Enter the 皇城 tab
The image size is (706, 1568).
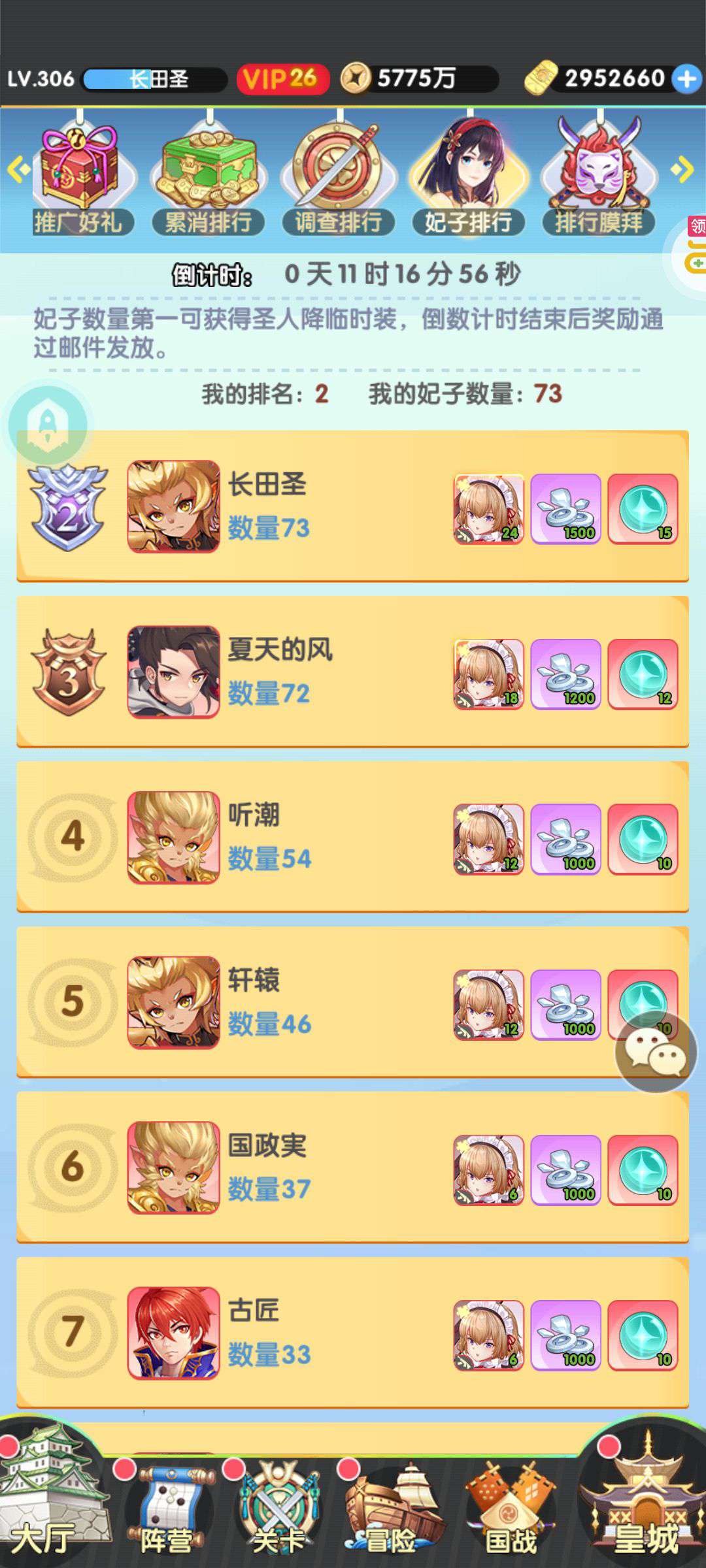click(644, 1496)
